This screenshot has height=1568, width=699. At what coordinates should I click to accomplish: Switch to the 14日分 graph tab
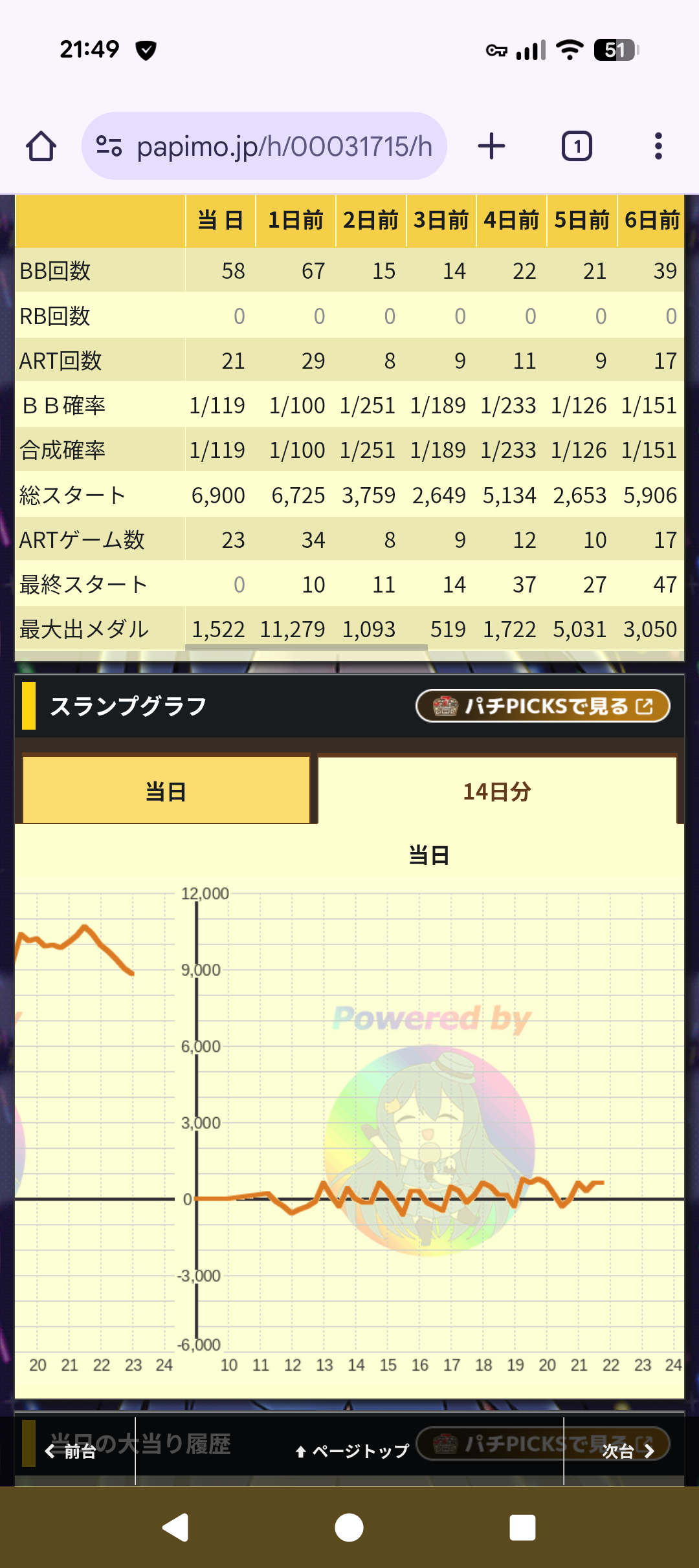(x=497, y=790)
